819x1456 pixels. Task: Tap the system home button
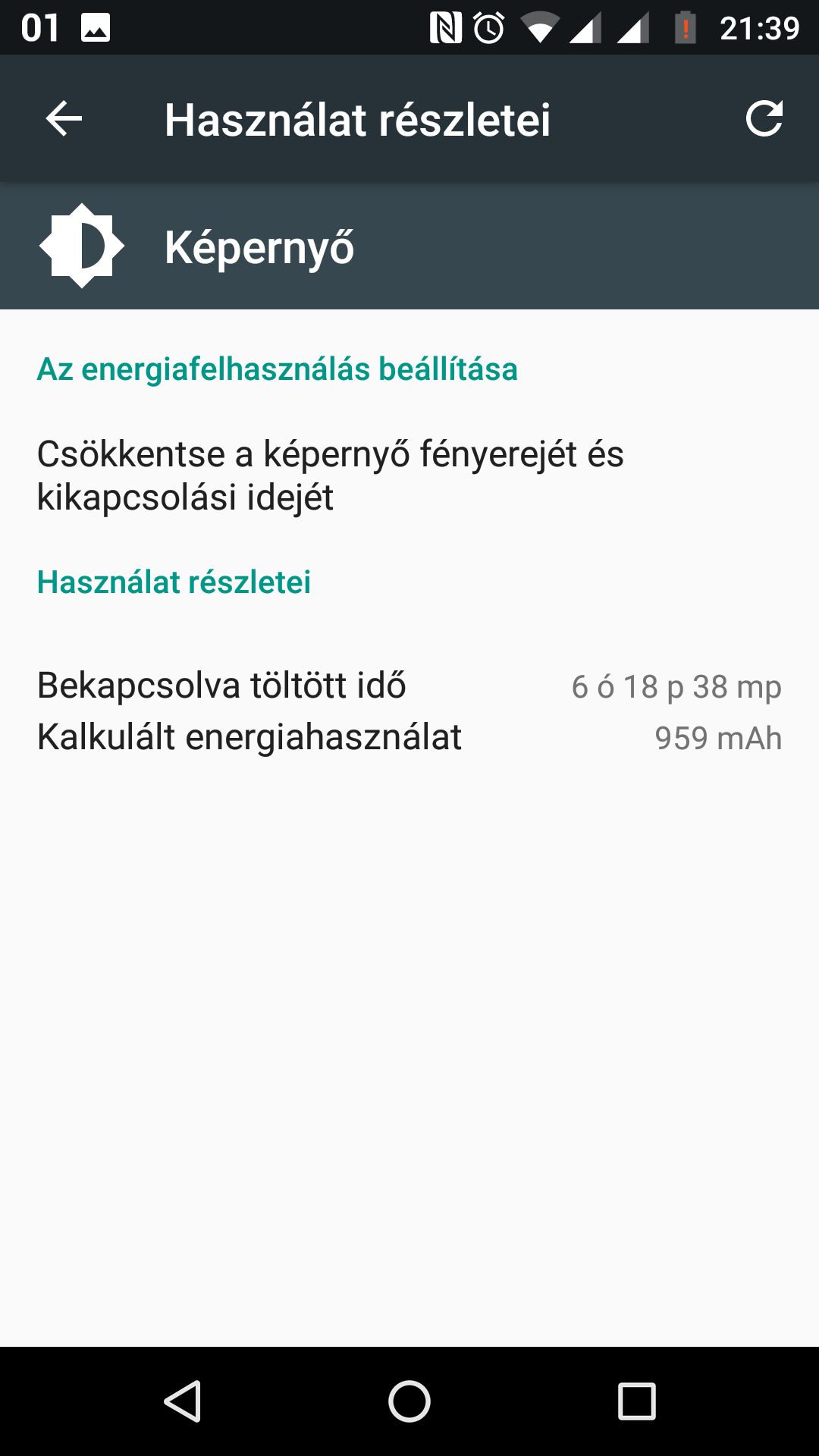pos(409,1401)
